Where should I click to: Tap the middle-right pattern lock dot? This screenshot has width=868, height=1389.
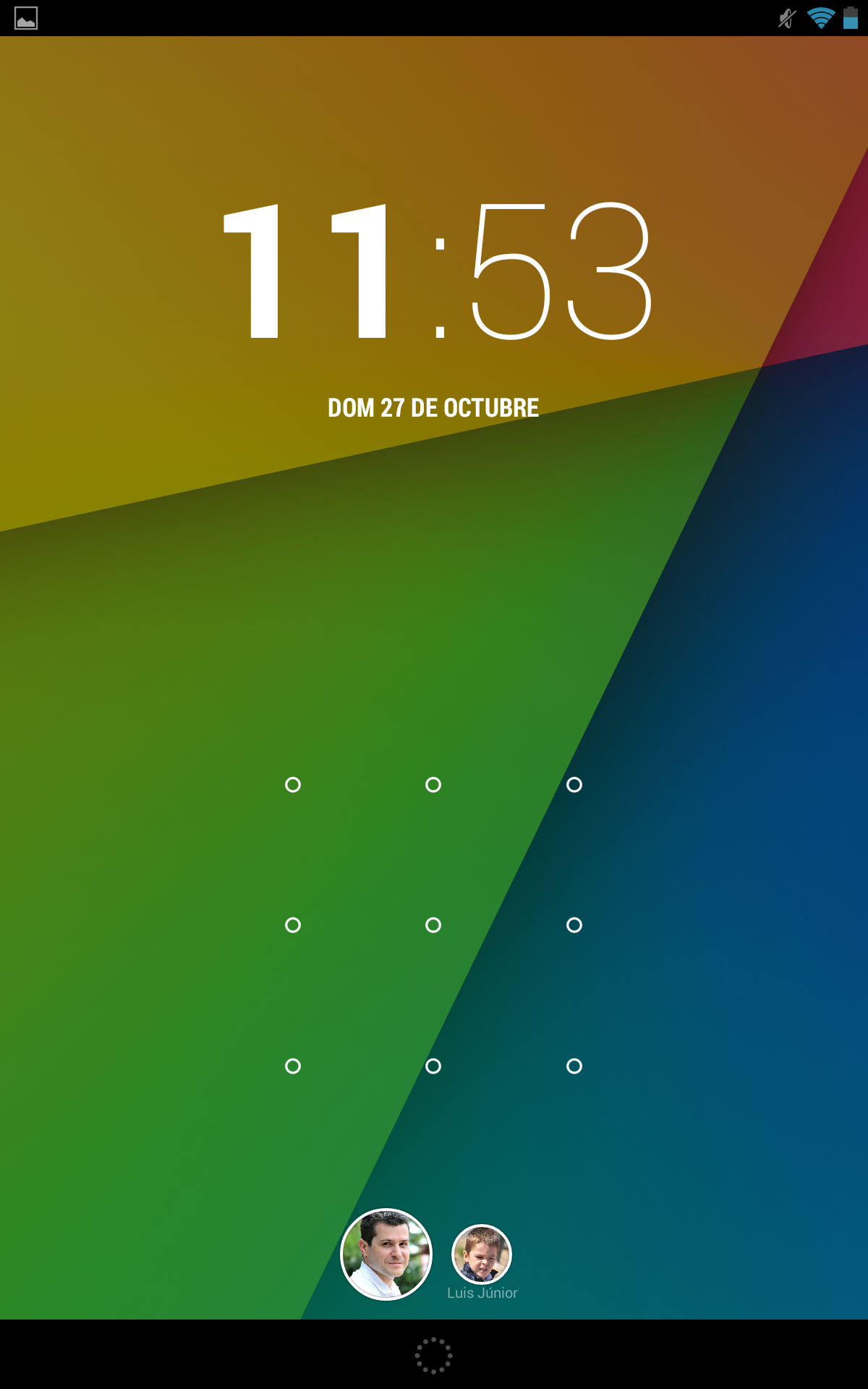pyautogui.click(x=574, y=925)
